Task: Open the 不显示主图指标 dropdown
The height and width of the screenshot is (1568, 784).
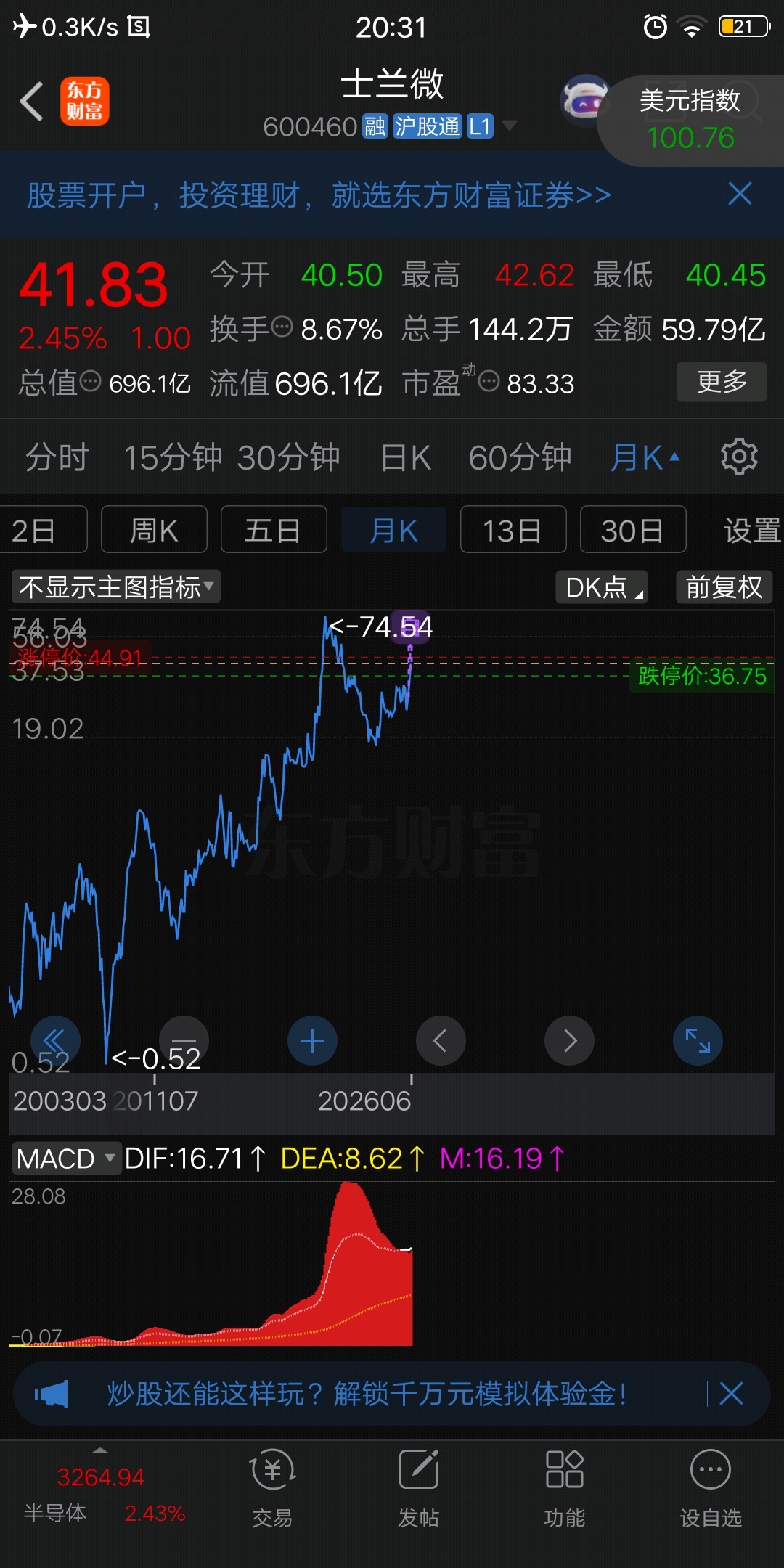Action: (x=116, y=587)
